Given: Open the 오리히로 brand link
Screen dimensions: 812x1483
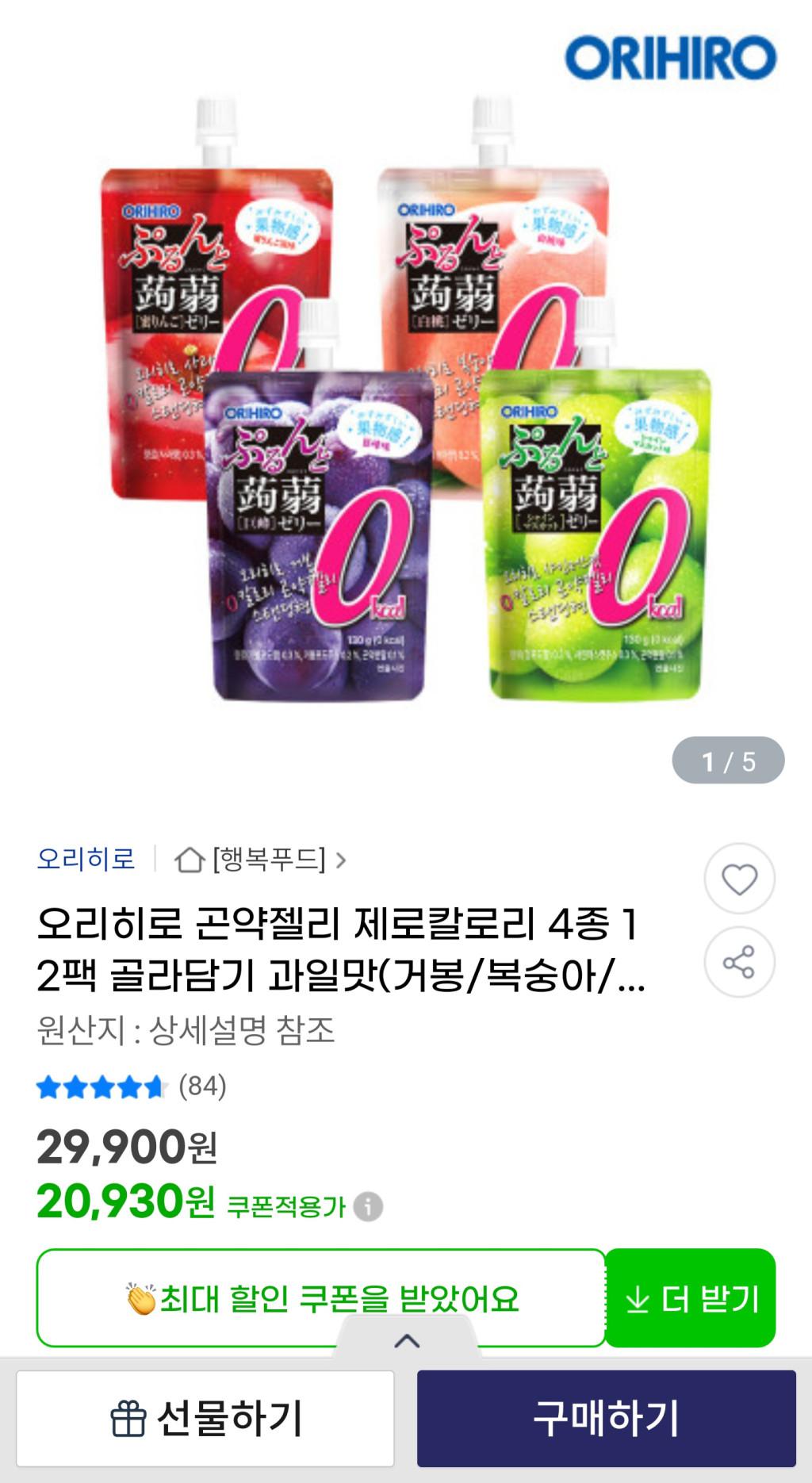Looking at the screenshot, I should pyautogui.click(x=86, y=859).
